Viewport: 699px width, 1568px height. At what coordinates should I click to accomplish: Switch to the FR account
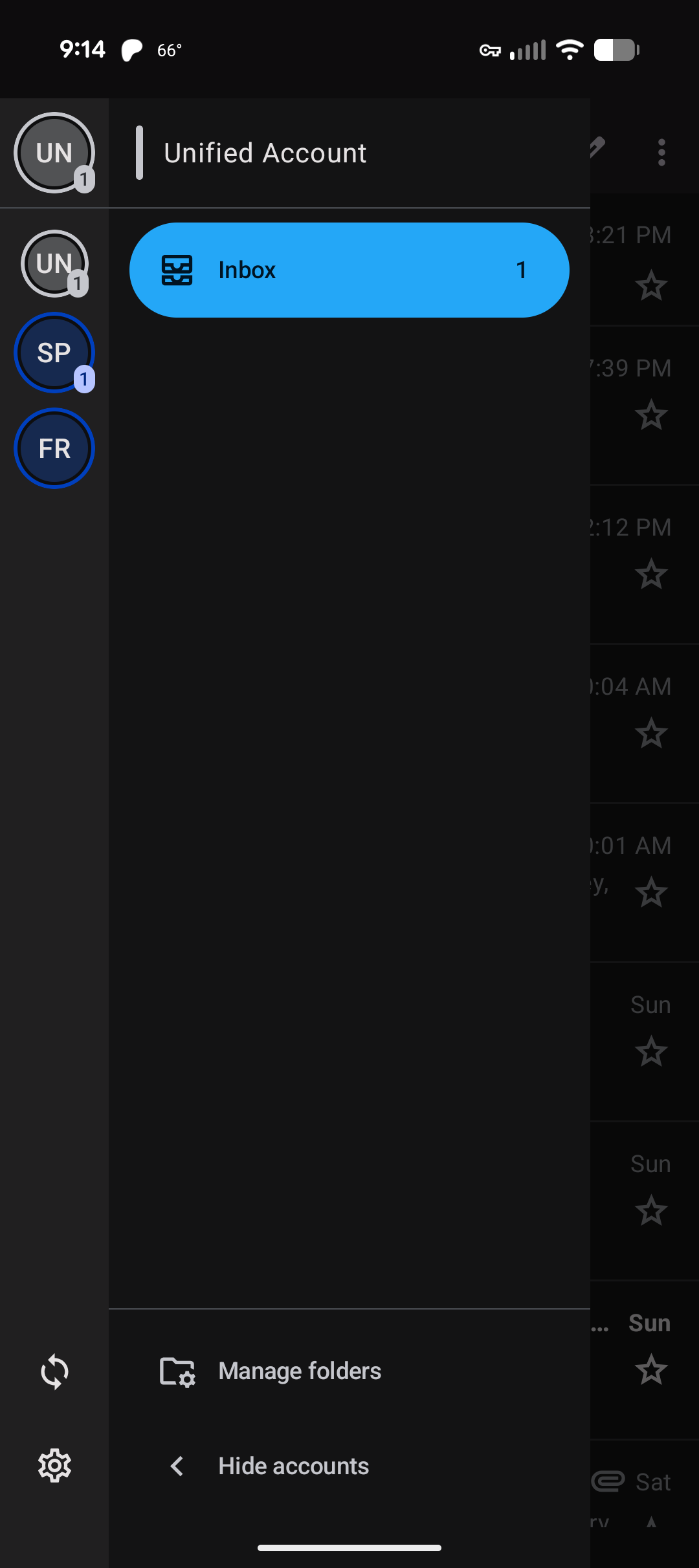pyautogui.click(x=54, y=448)
